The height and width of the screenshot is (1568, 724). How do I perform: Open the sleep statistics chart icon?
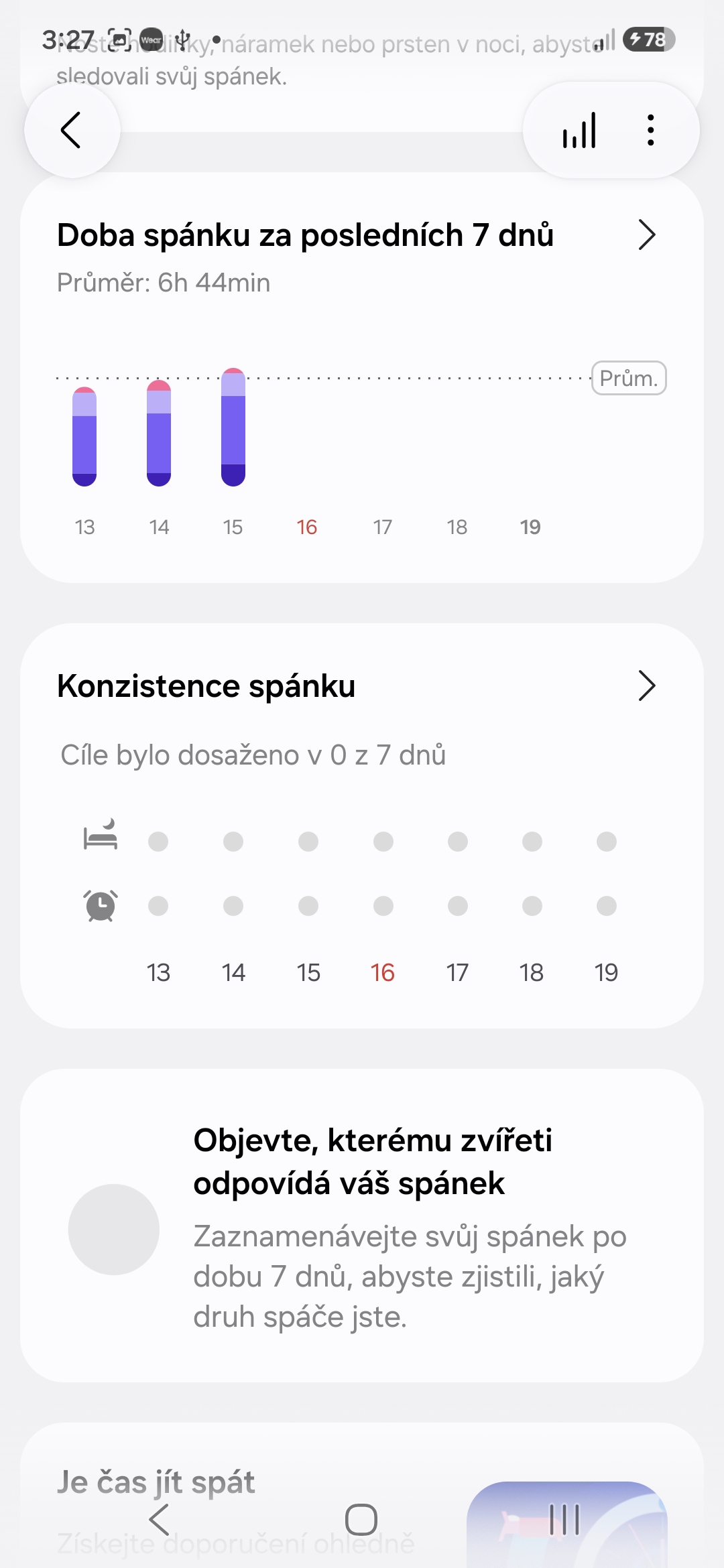point(579,130)
